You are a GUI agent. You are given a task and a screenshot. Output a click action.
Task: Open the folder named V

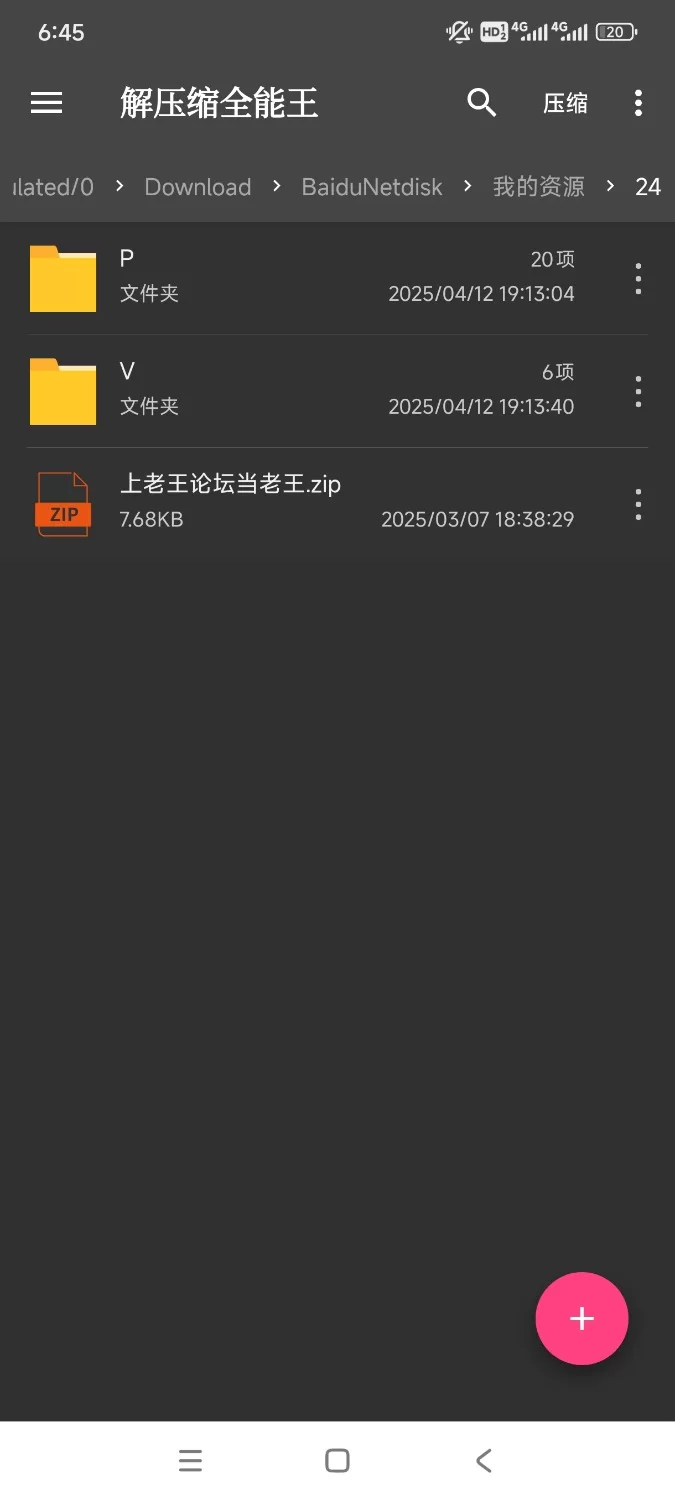[x=300, y=391]
